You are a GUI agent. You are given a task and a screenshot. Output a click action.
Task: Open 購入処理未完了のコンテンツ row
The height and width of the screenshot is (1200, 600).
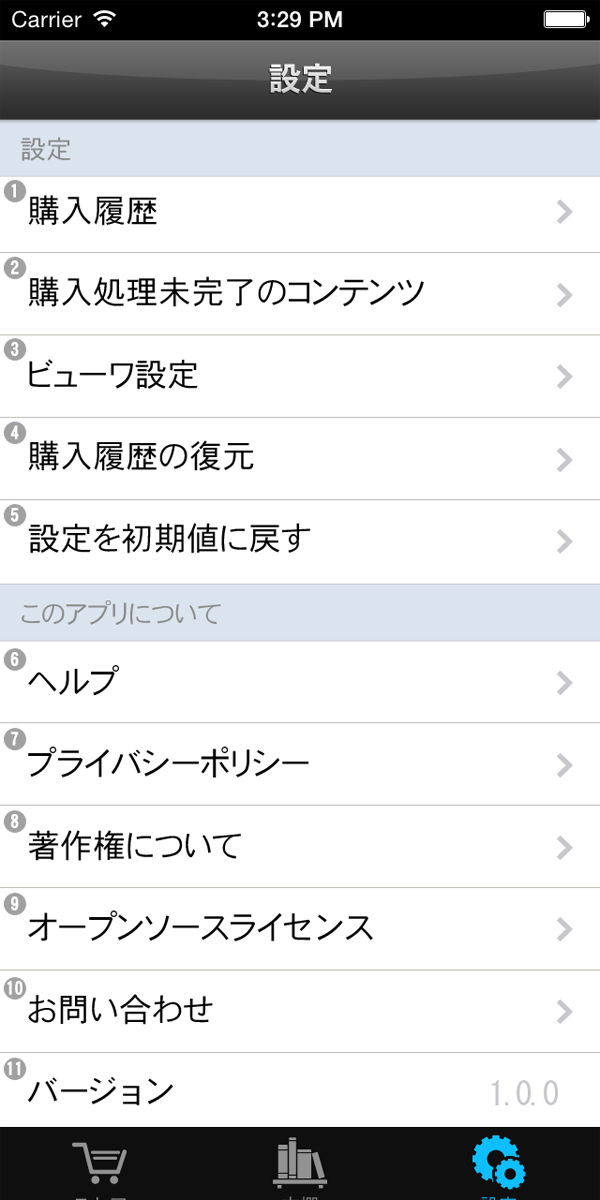click(x=300, y=294)
